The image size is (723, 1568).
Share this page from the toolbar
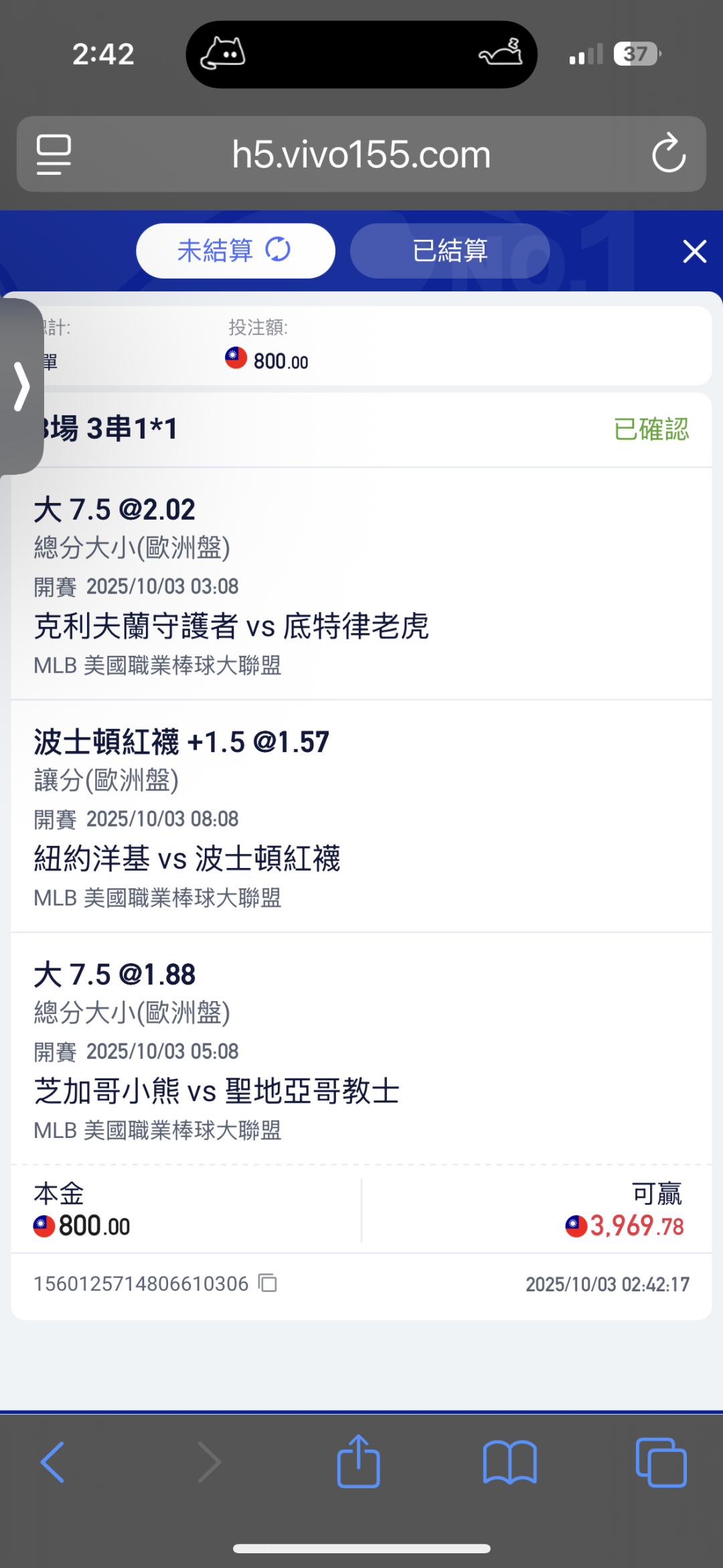click(x=358, y=1461)
